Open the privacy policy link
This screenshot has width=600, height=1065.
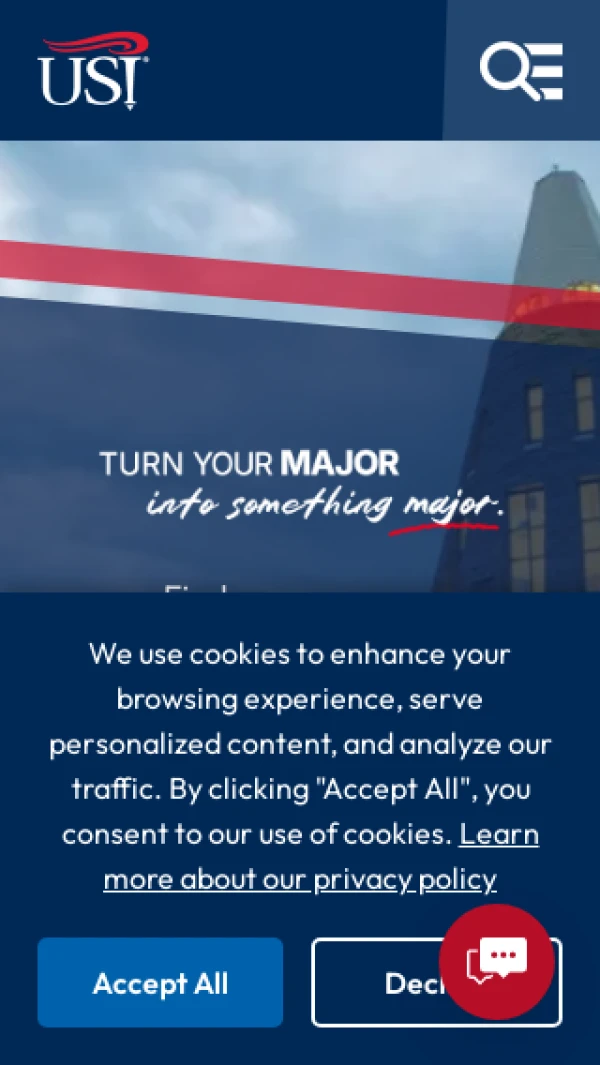(300, 879)
